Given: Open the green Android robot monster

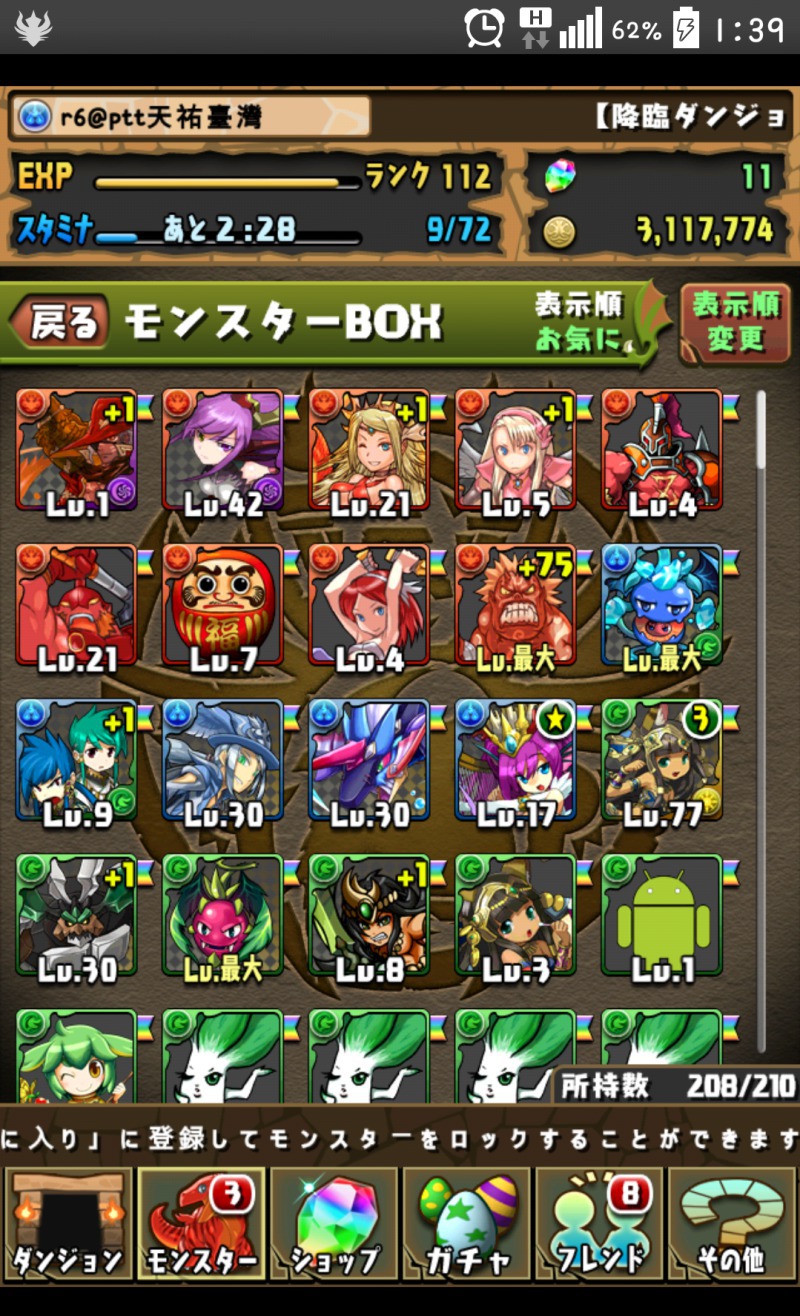Looking at the screenshot, I should coord(661,916).
